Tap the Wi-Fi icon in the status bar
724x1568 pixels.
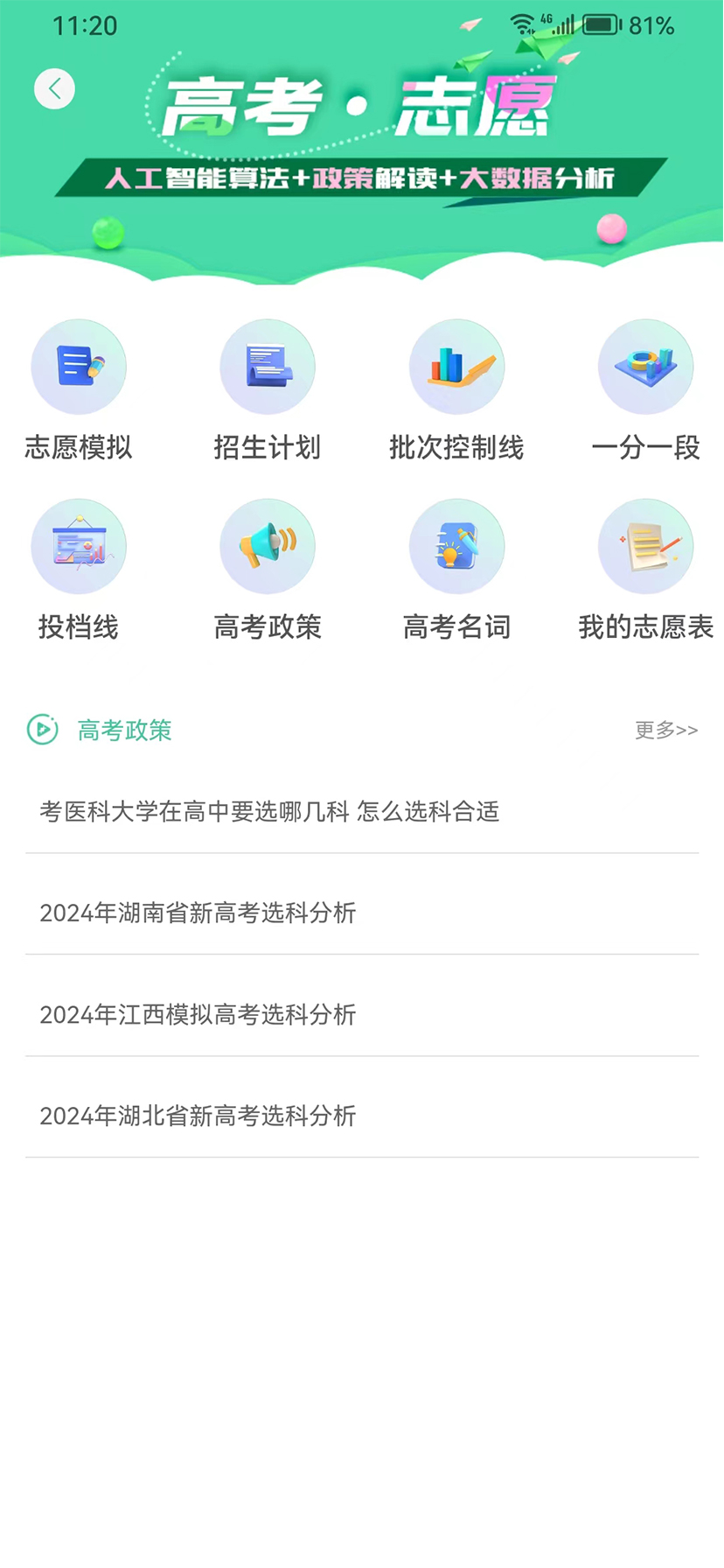click(x=521, y=24)
